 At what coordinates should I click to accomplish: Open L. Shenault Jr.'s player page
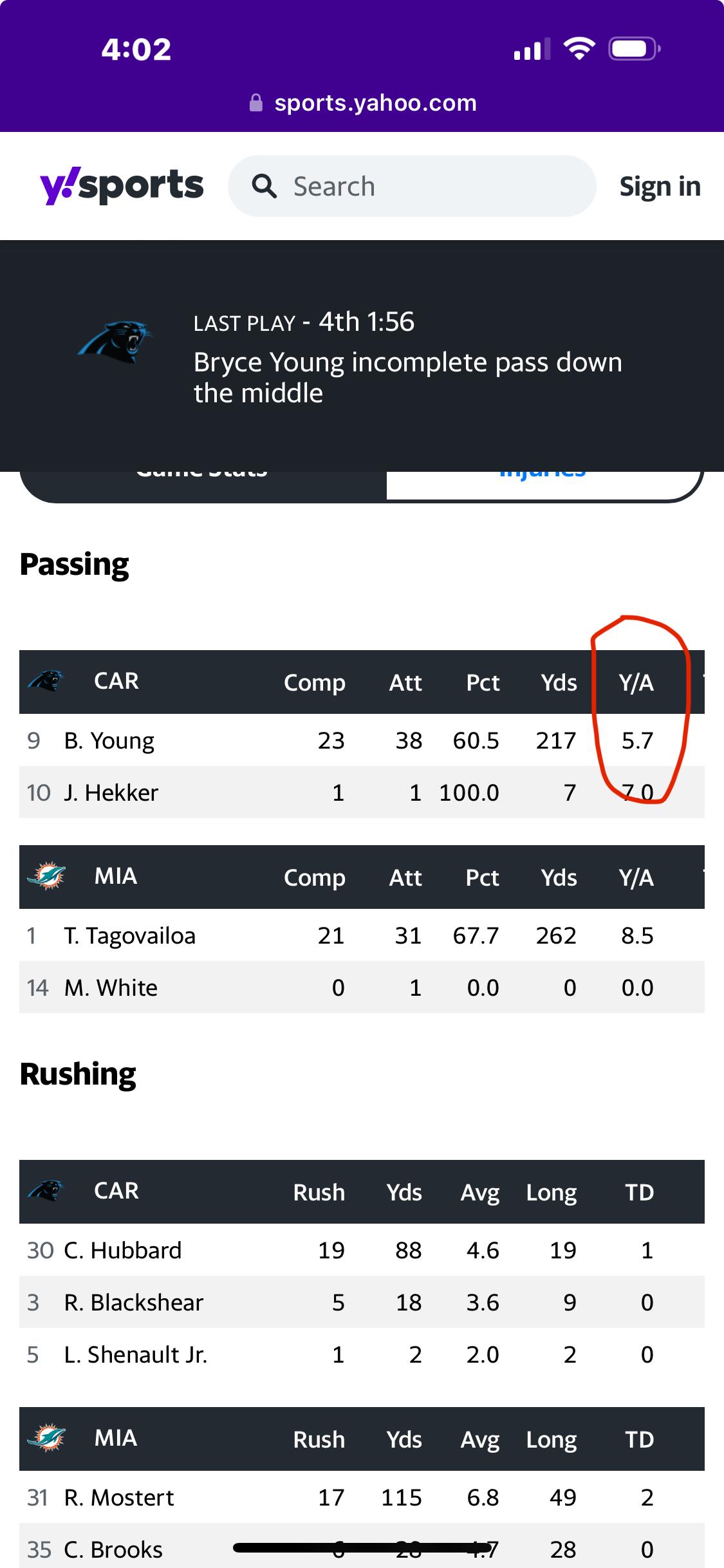click(x=136, y=1354)
